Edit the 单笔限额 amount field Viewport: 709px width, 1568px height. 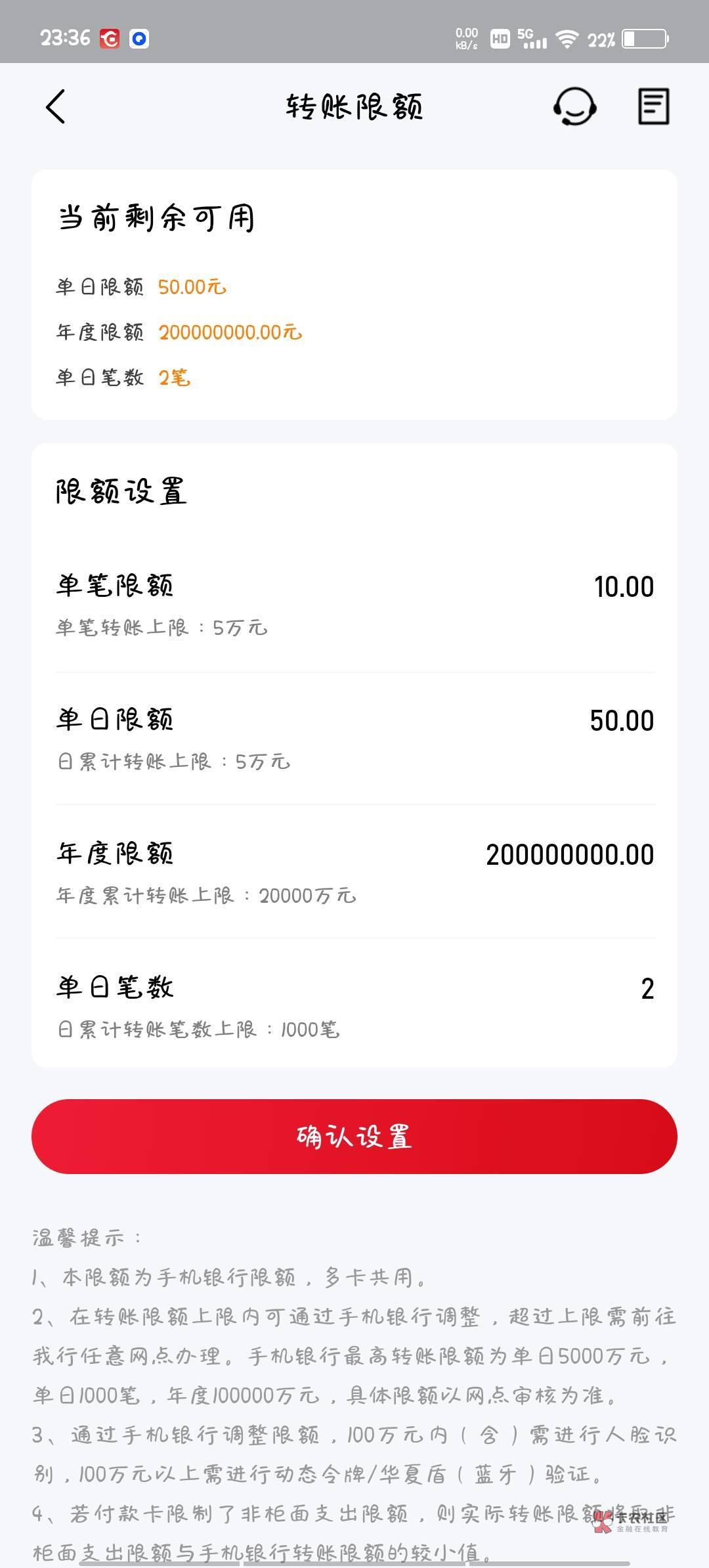(x=624, y=587)
